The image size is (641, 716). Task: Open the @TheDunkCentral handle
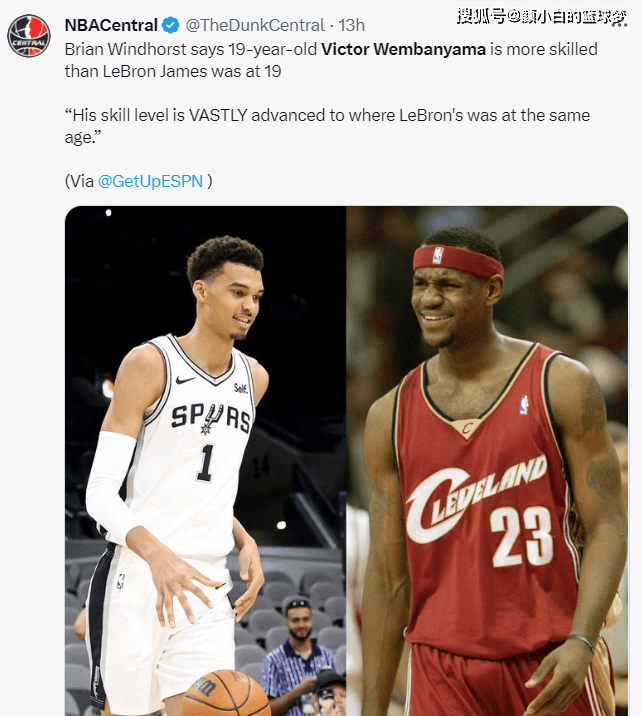254,24
